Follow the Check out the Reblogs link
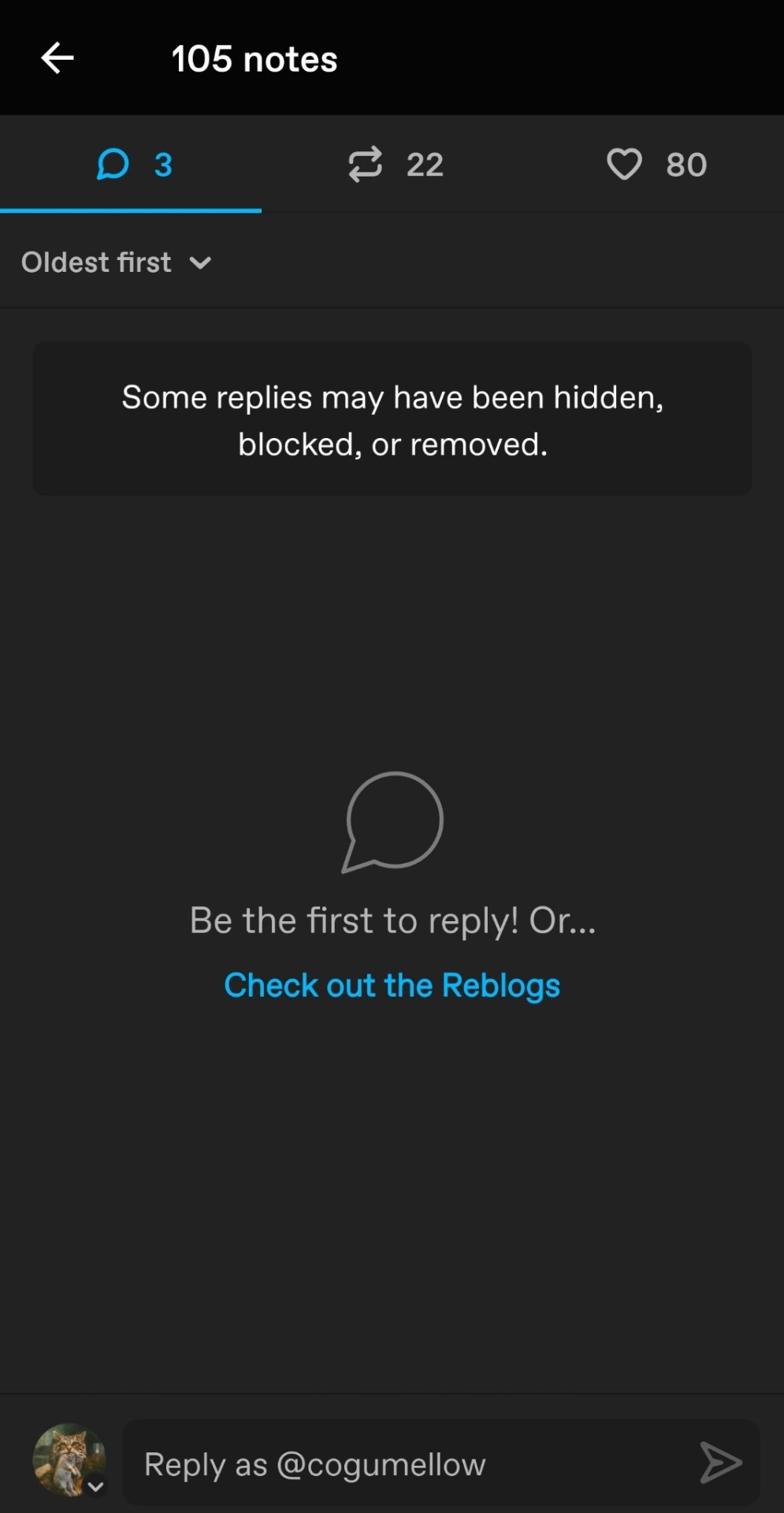Screen dimensions: 784x1513 click(392, 985)
